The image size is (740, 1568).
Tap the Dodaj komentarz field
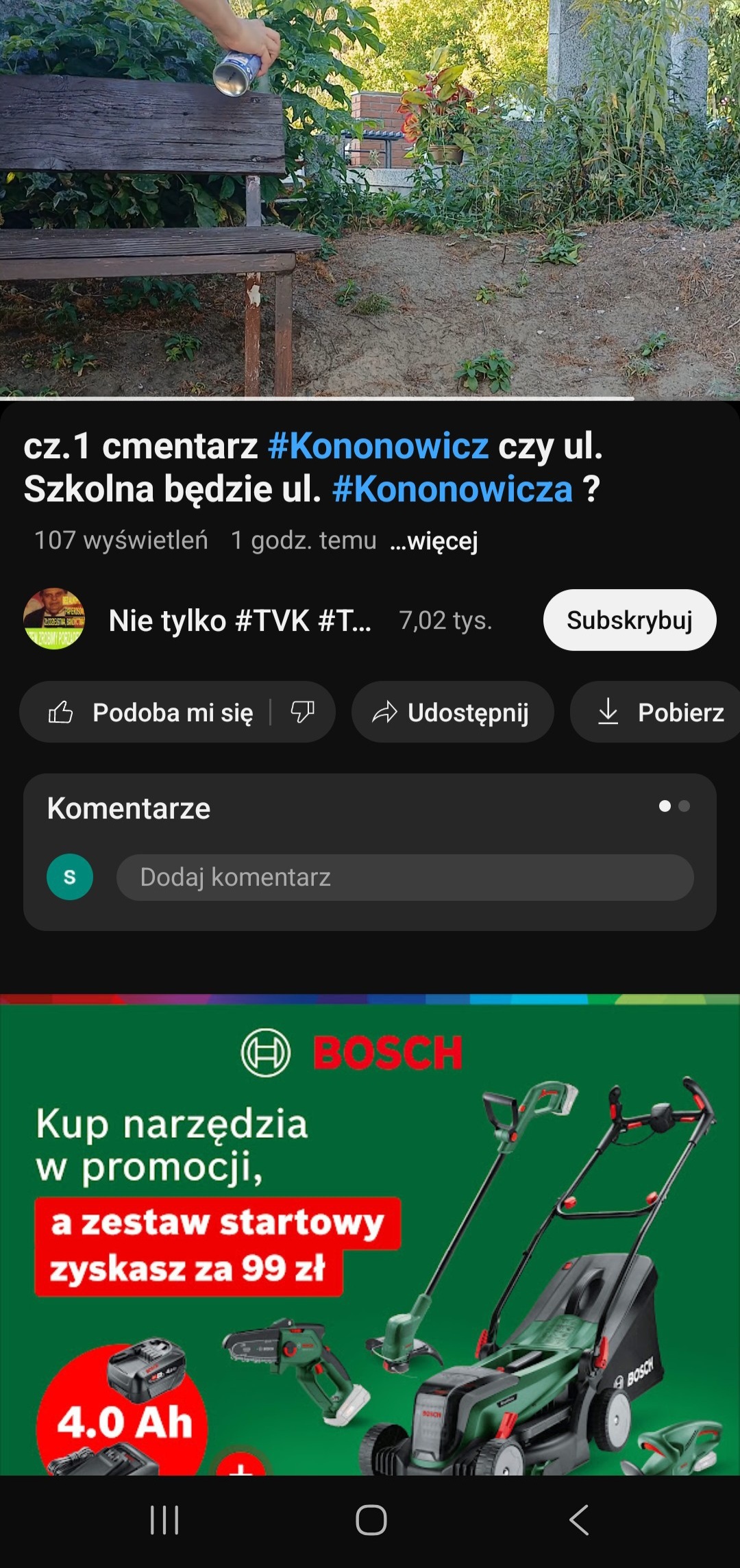(404, 878)
